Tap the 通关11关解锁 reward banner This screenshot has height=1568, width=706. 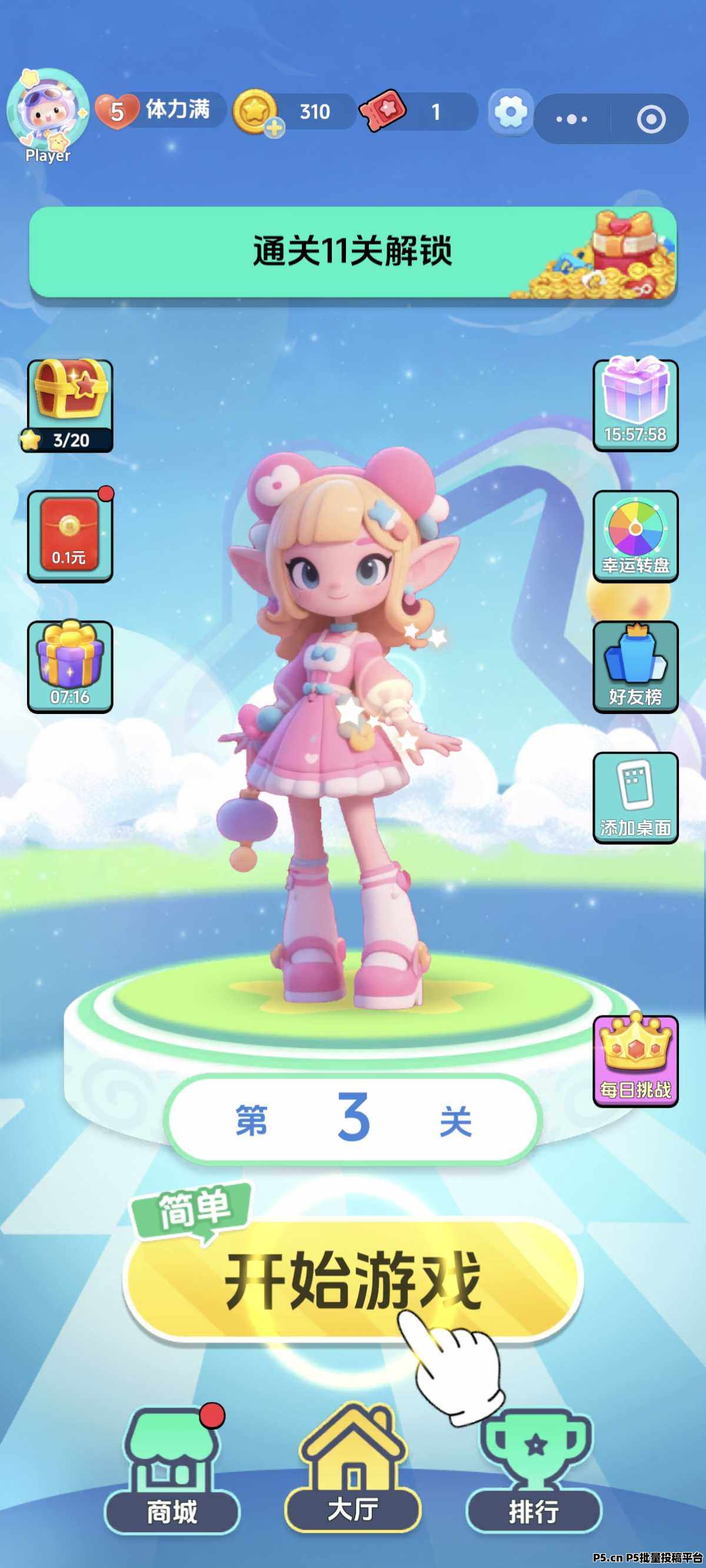point(353,251)
